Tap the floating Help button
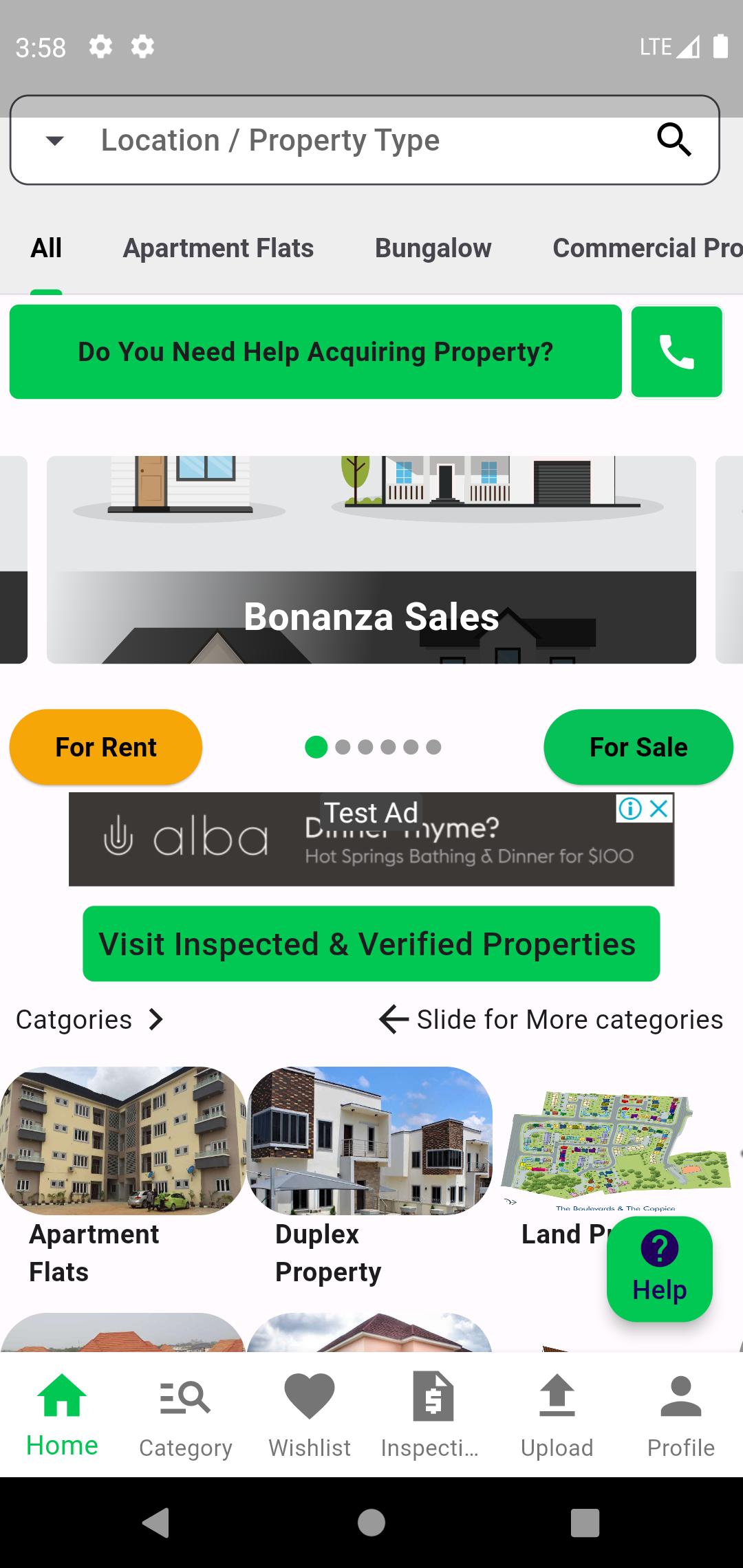 coord(659,1269)
